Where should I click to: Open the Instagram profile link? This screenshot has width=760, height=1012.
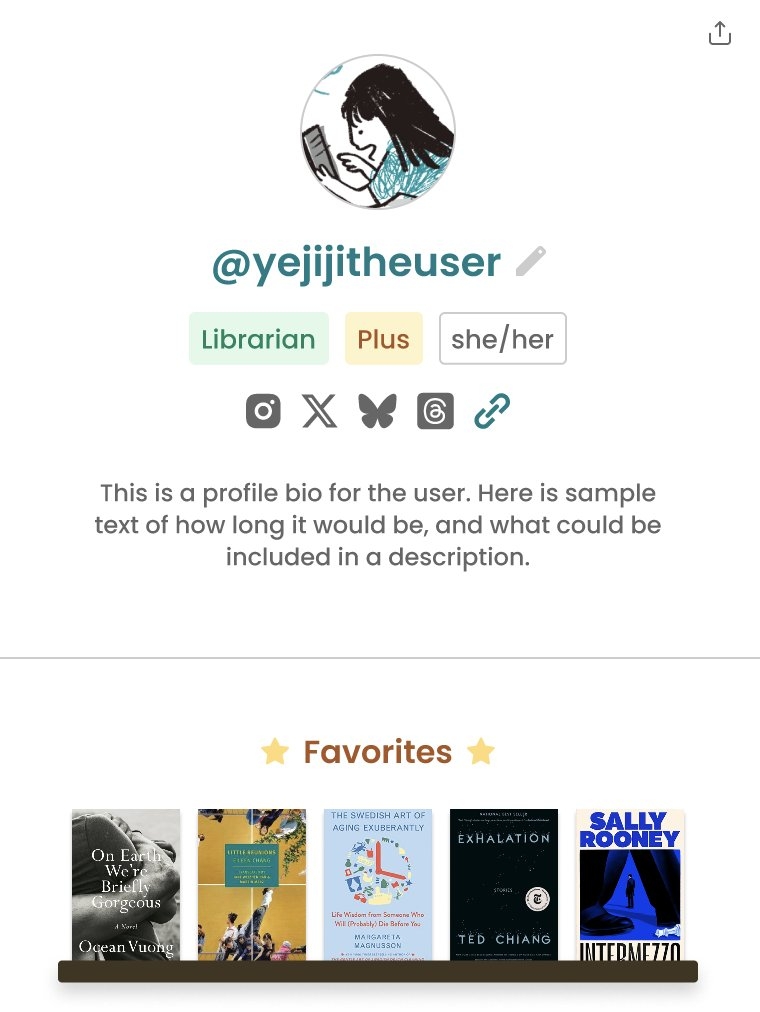(263, 411)
